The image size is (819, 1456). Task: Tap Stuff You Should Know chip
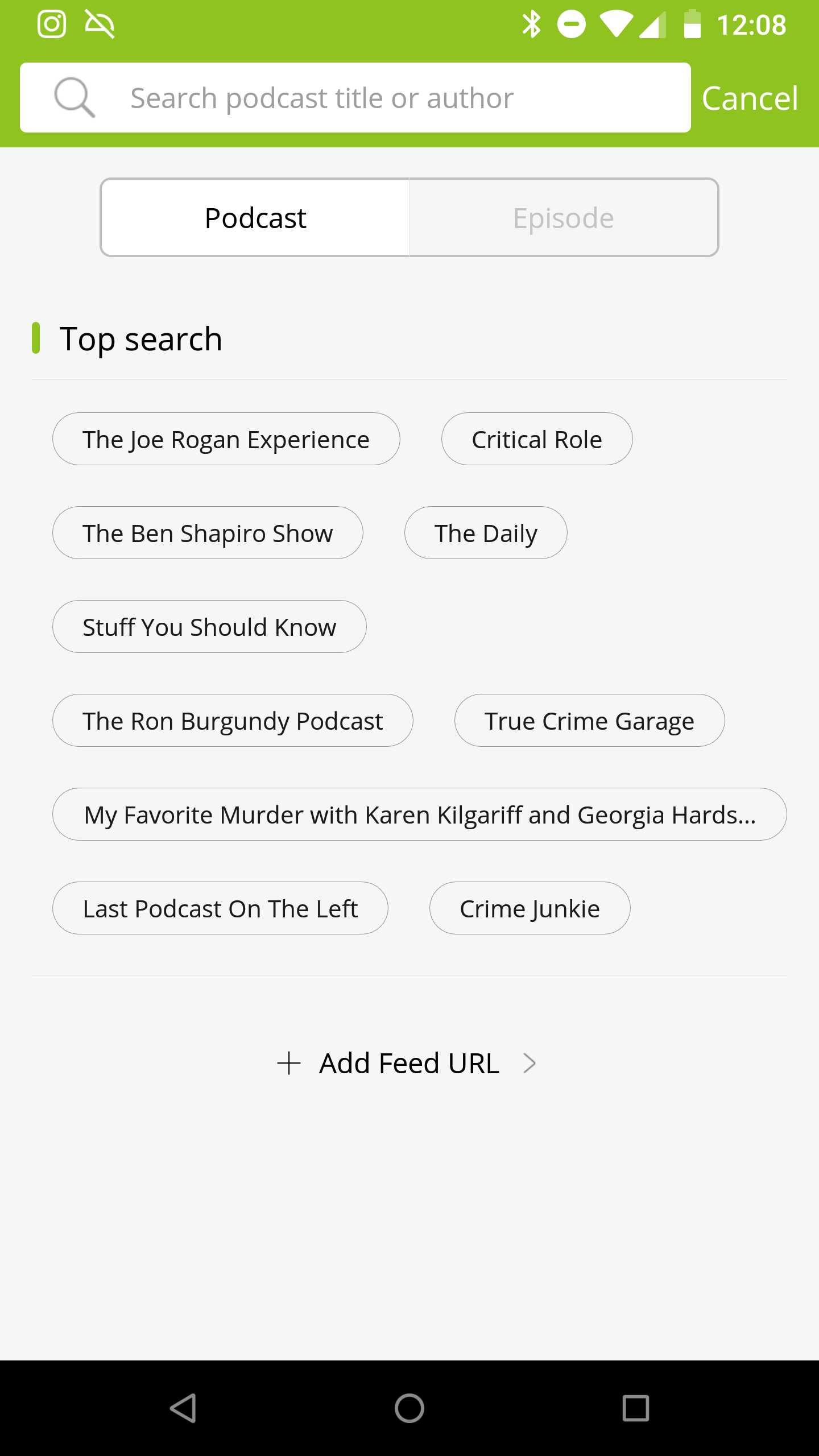click(209, 627)
